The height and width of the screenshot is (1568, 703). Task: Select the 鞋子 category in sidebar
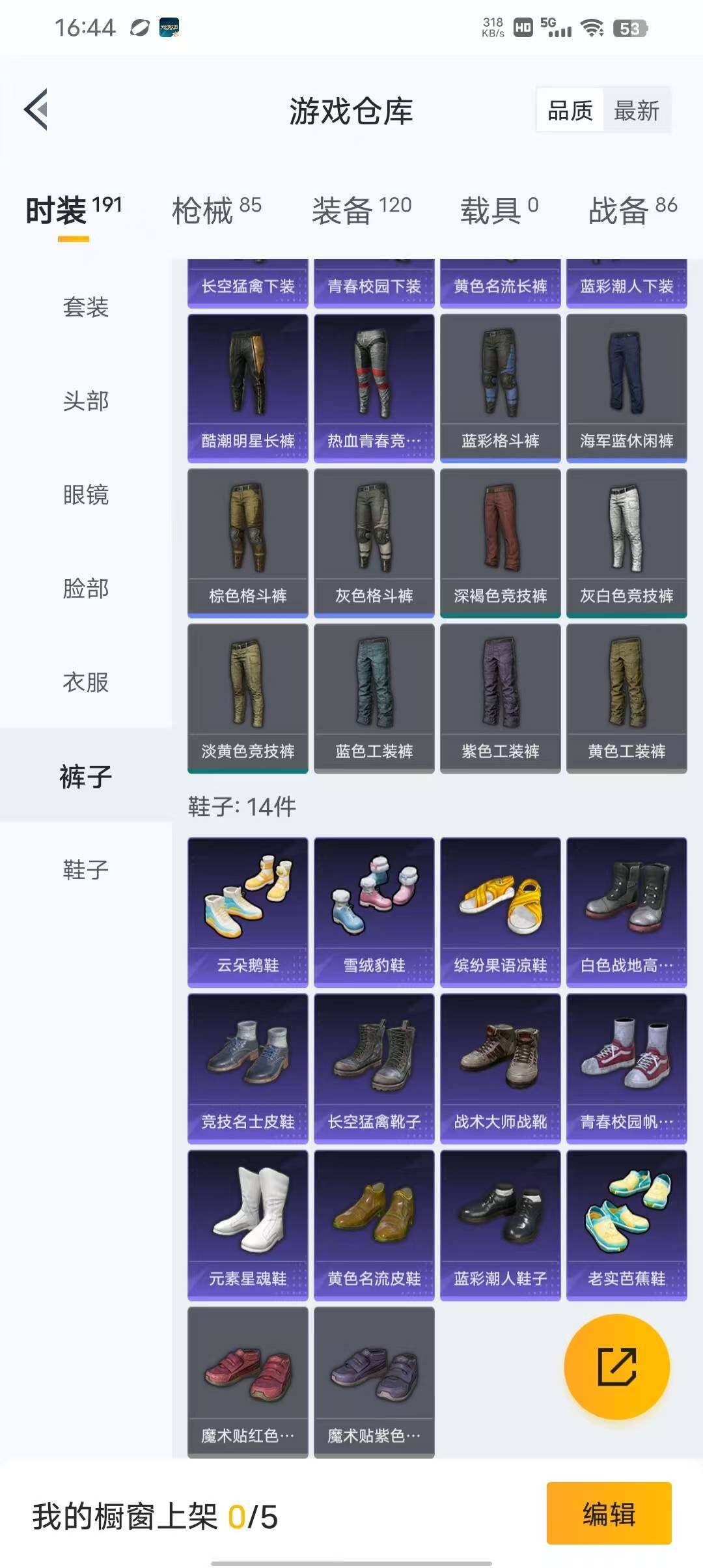tap(85, 869)
